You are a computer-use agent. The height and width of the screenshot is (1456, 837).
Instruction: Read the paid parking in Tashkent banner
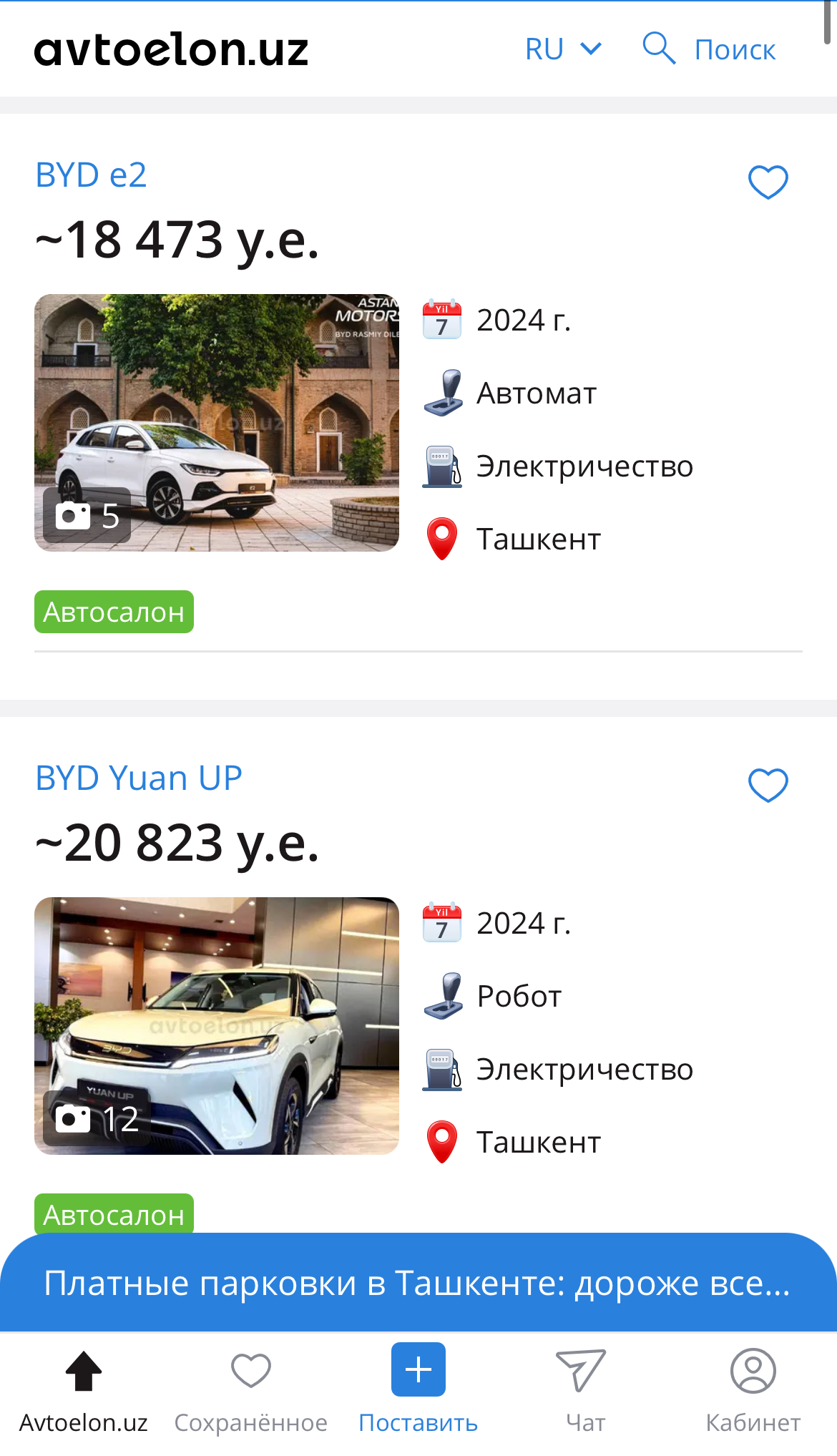418,1283
